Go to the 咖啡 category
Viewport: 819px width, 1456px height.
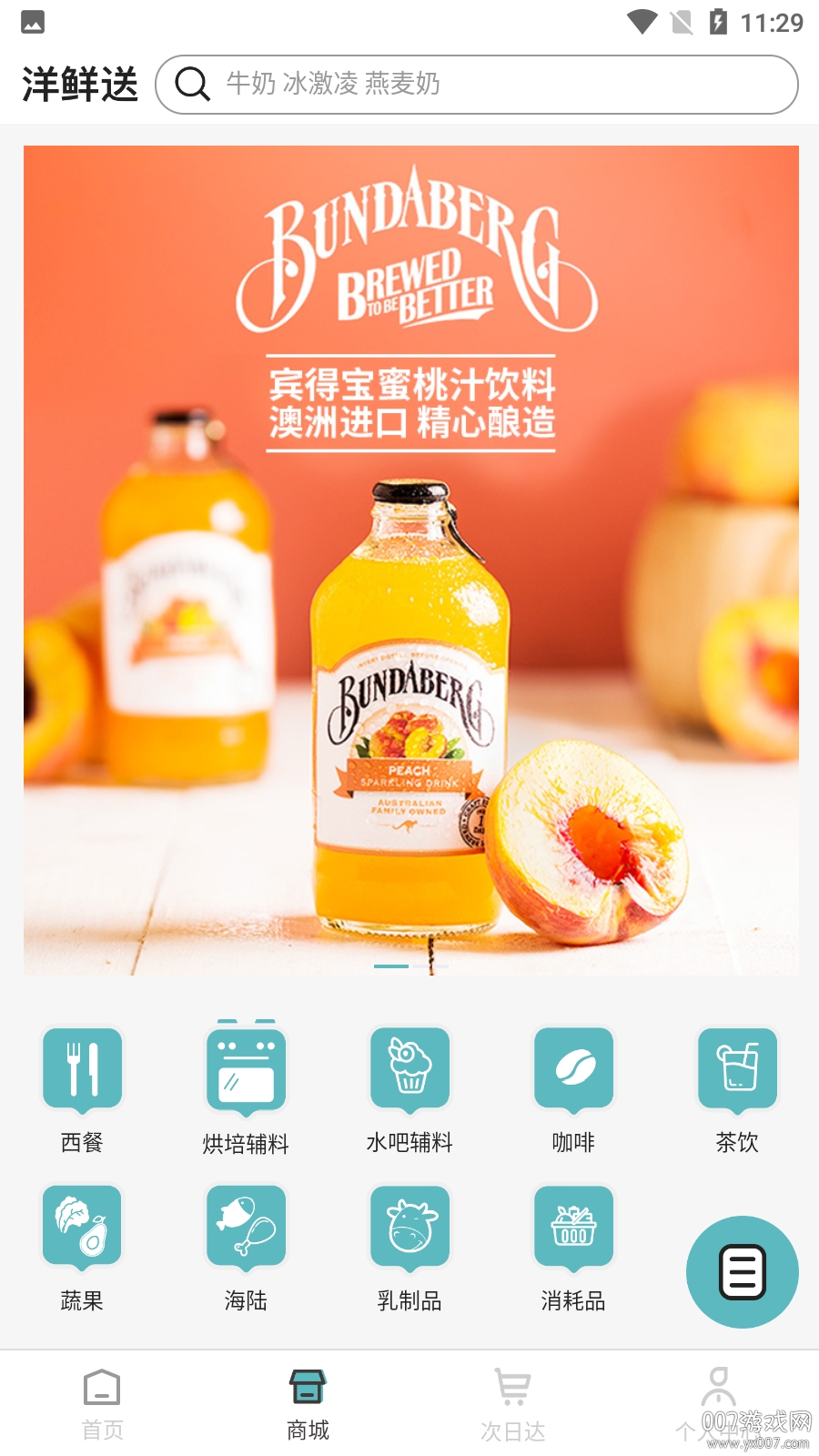(573, 1089)
